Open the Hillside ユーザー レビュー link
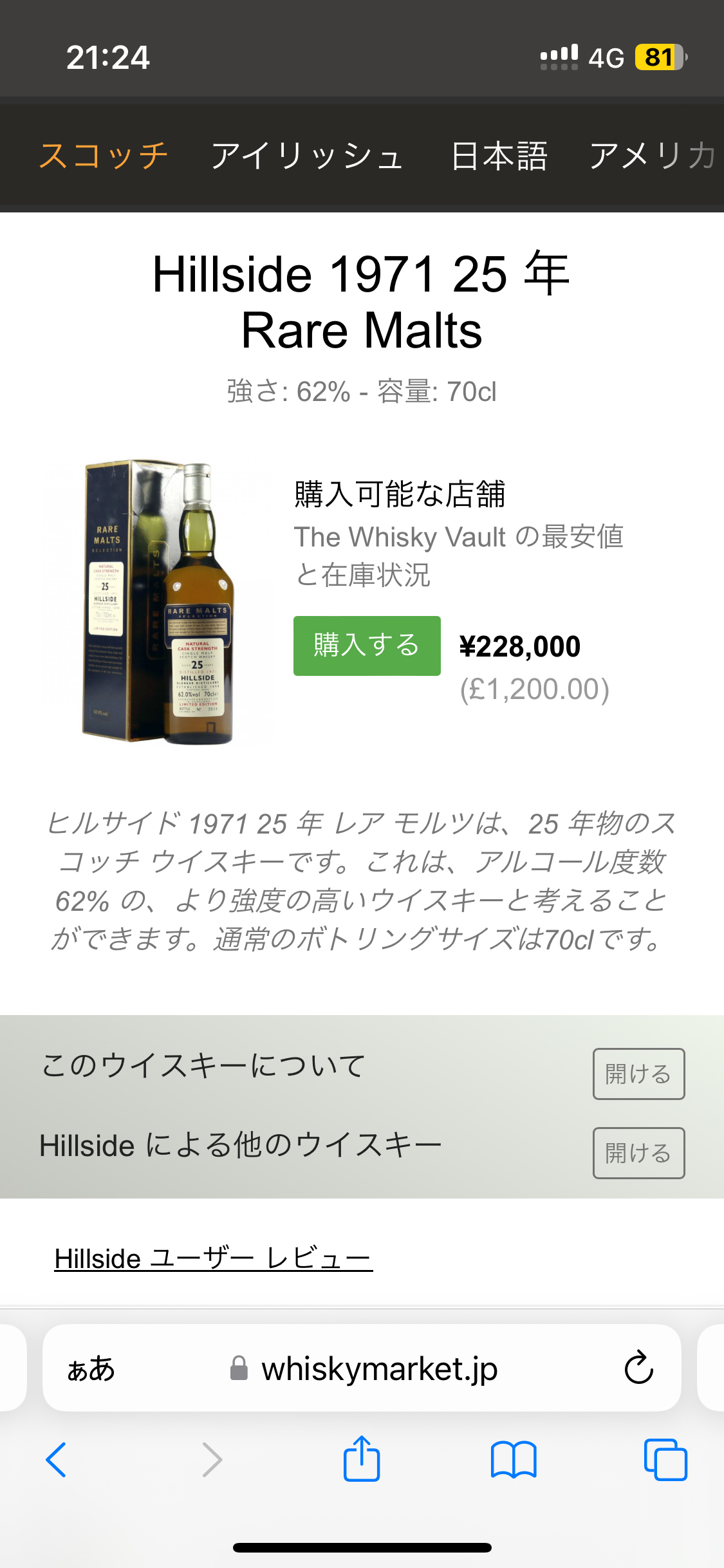The image size is (724, 1568). click(214, 1258)
